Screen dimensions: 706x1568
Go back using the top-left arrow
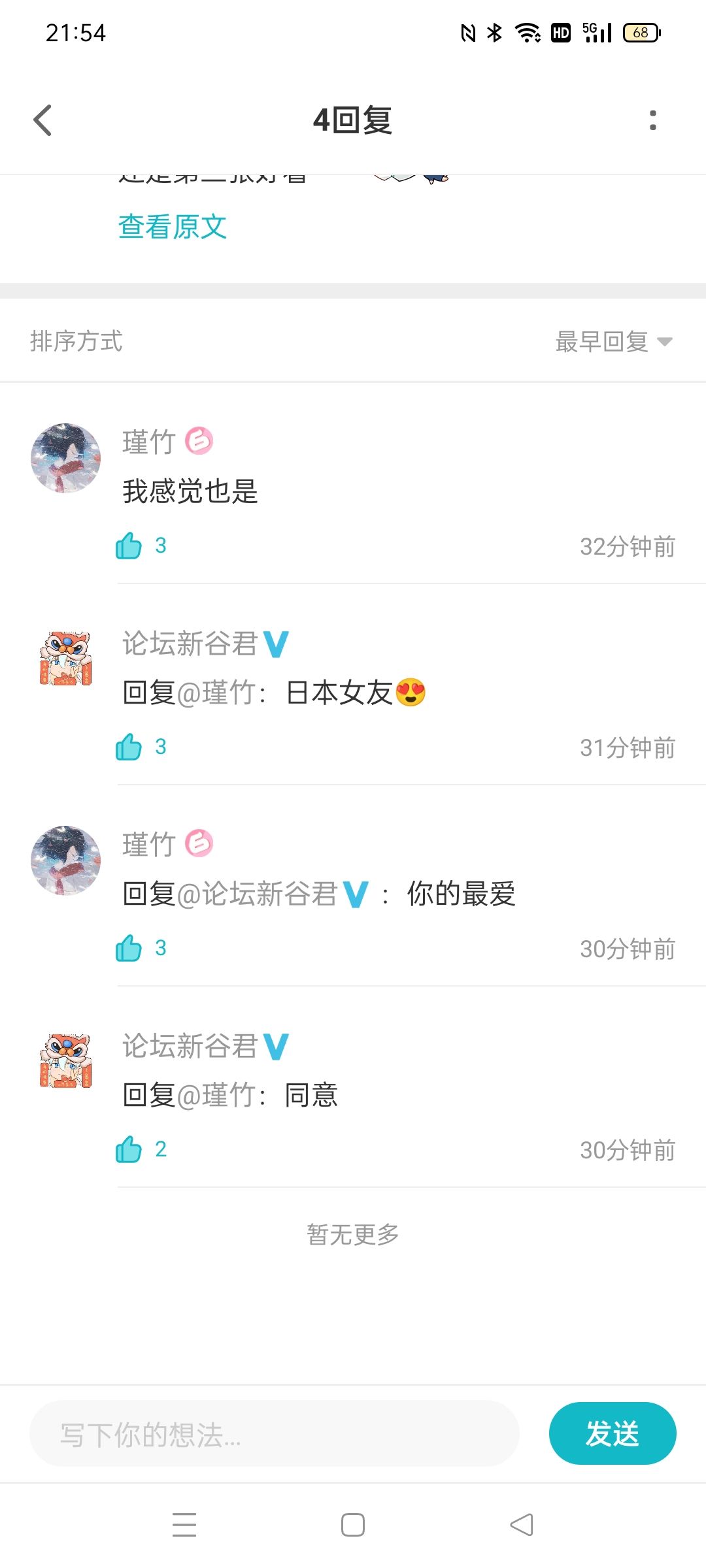coord(42,120)
